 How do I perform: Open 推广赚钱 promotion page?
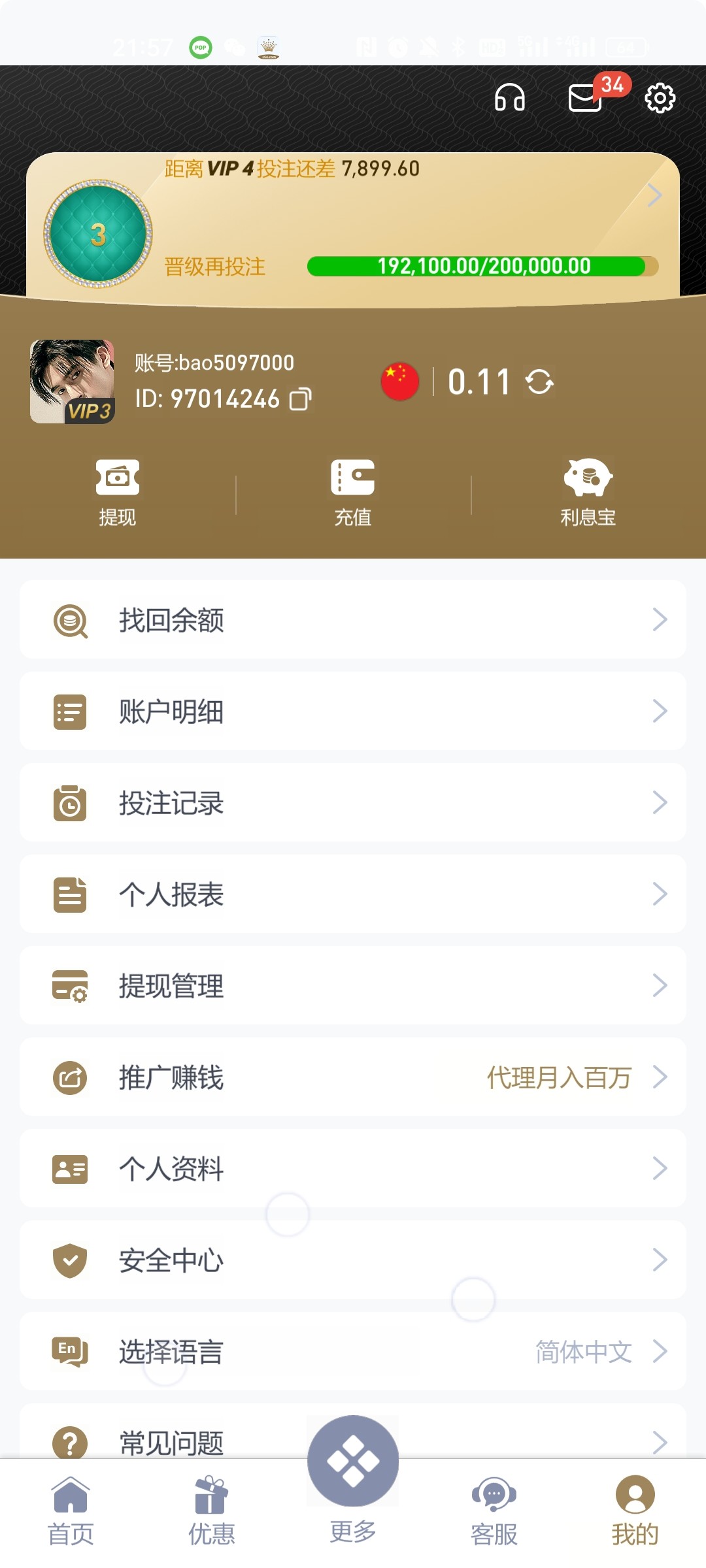pyautogui.click(x=353, y=1077)
